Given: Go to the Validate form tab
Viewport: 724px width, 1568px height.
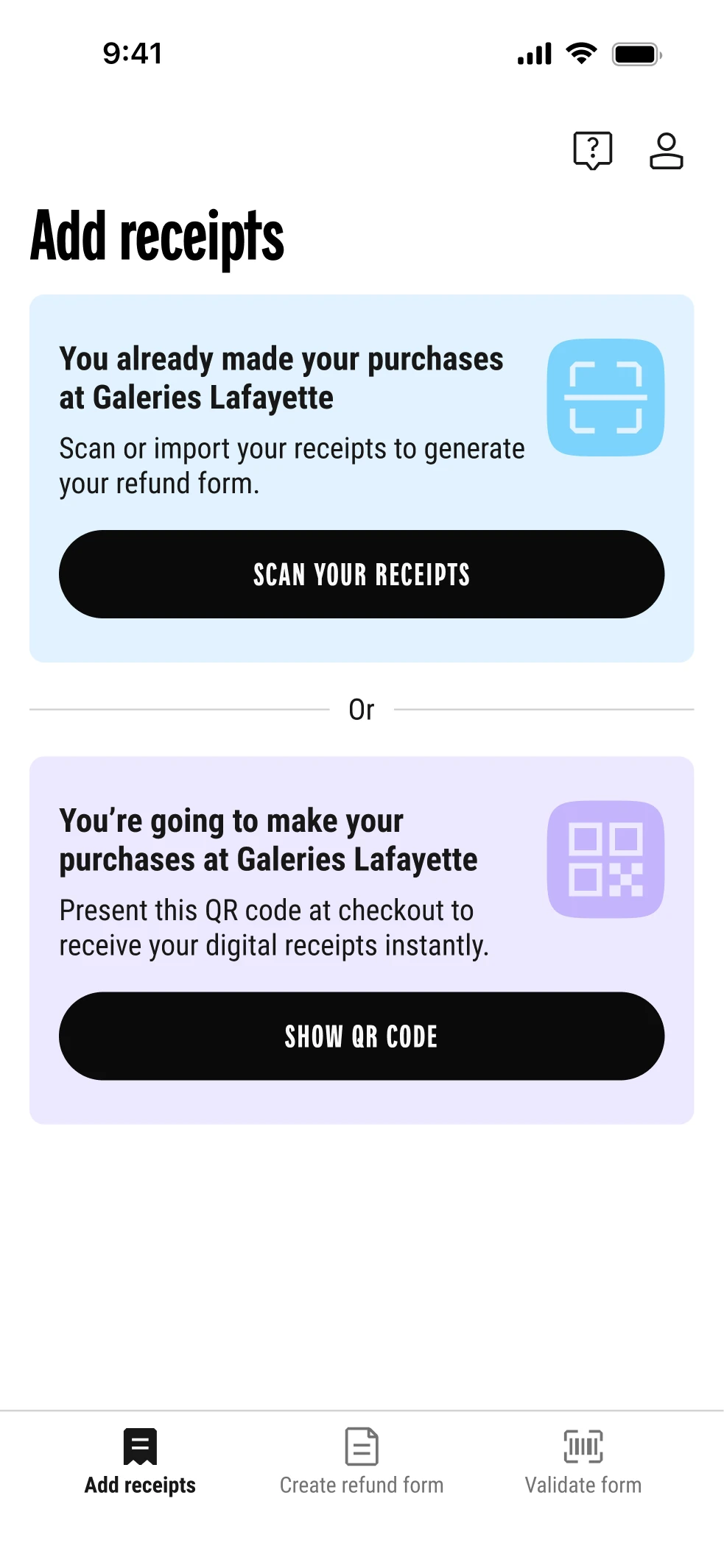Looking at the screenshot, I should [x=583, y=1463].
